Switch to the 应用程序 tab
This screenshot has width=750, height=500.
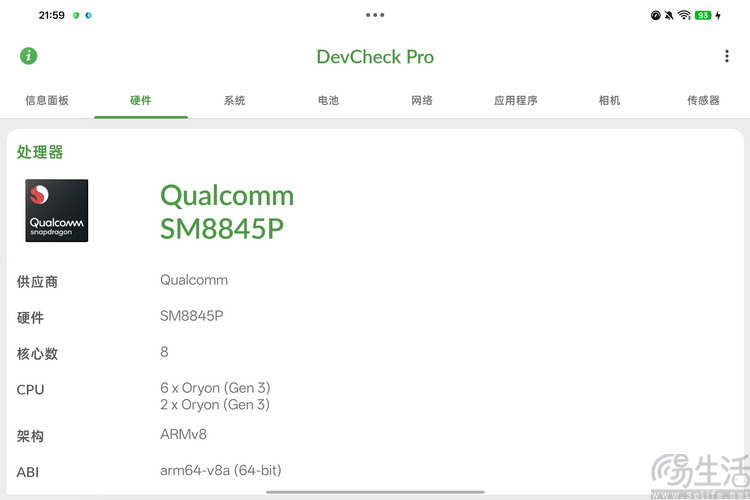(x=515, y=101)
